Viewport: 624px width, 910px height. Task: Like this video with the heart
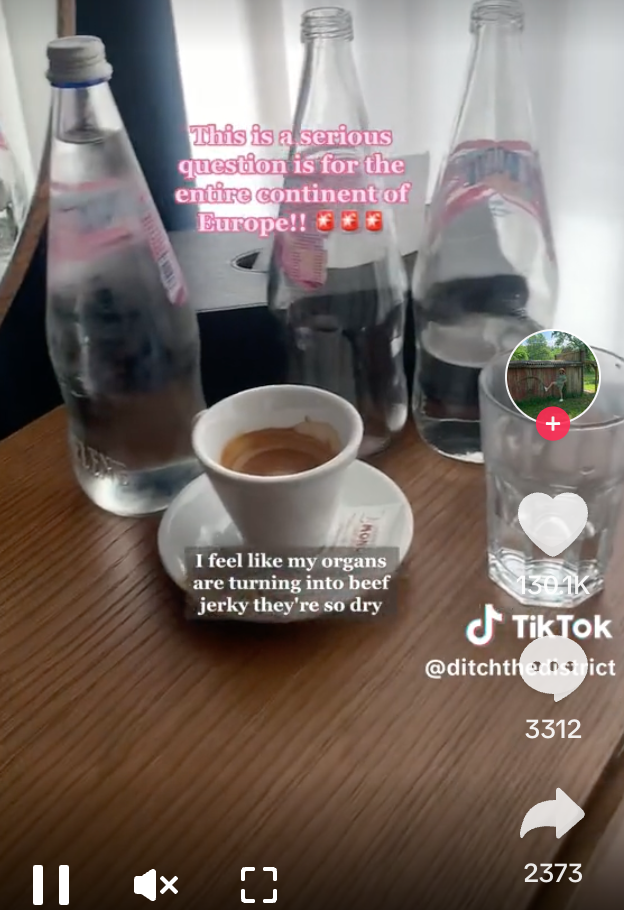553,524
